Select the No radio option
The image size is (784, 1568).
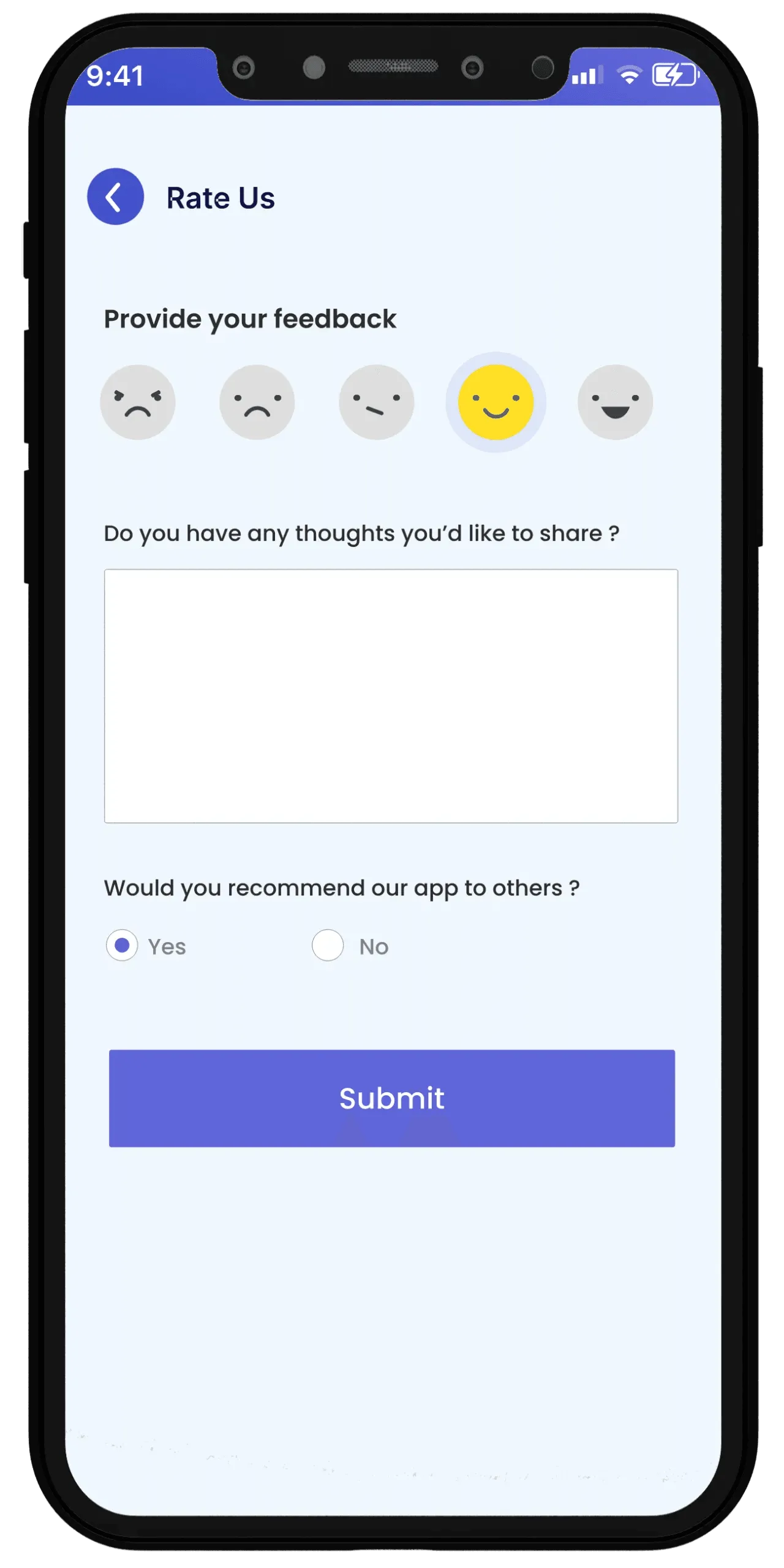point(328,945)
